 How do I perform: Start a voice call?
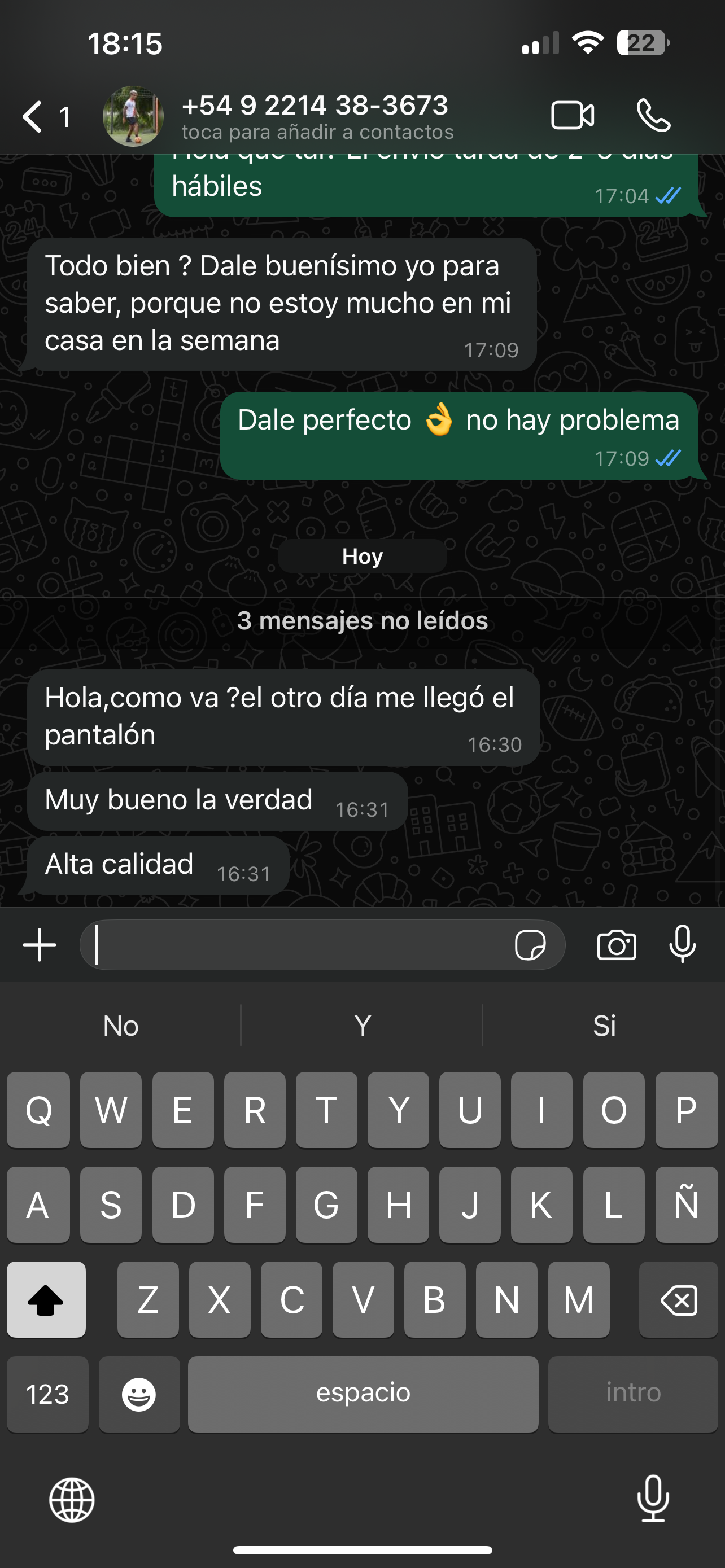pyautogui.click(x=653, y=116)
